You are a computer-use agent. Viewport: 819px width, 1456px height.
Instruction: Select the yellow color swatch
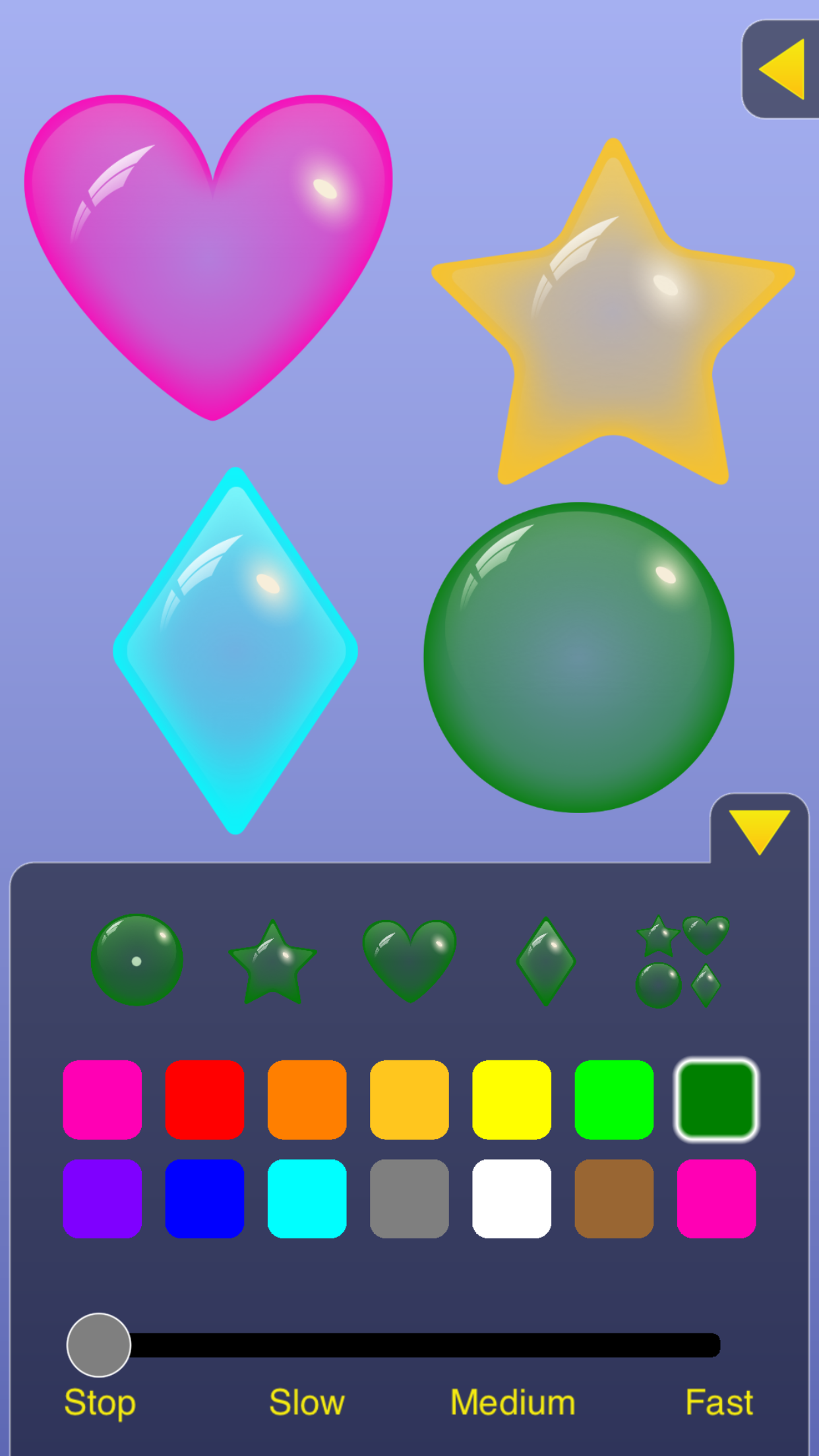pos(512,1099)
